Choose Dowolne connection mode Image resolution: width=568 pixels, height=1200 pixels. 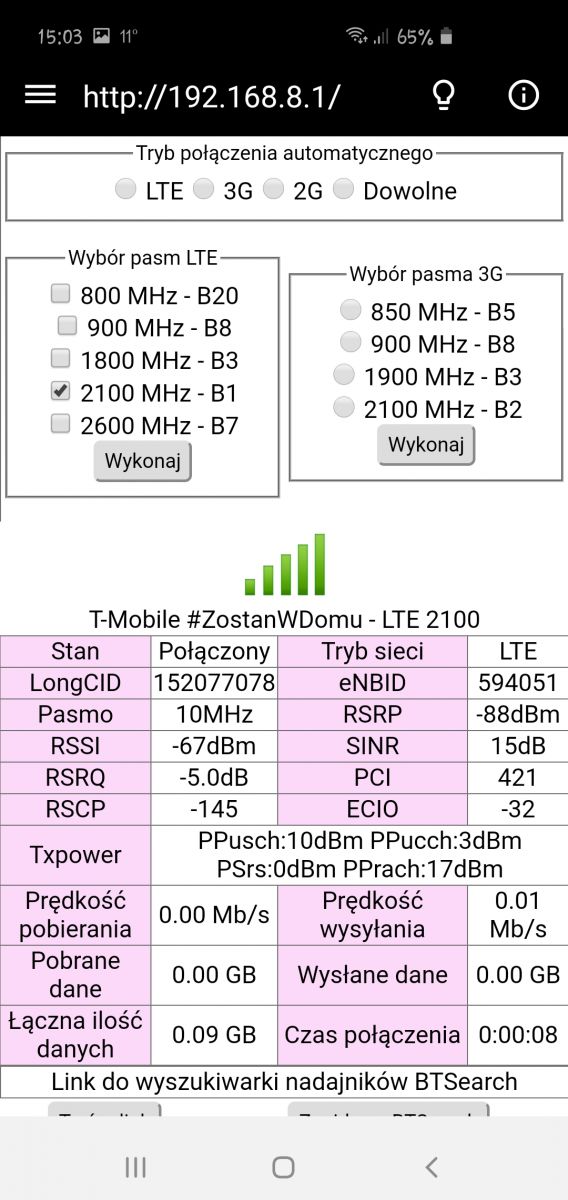tap(343, 188)
